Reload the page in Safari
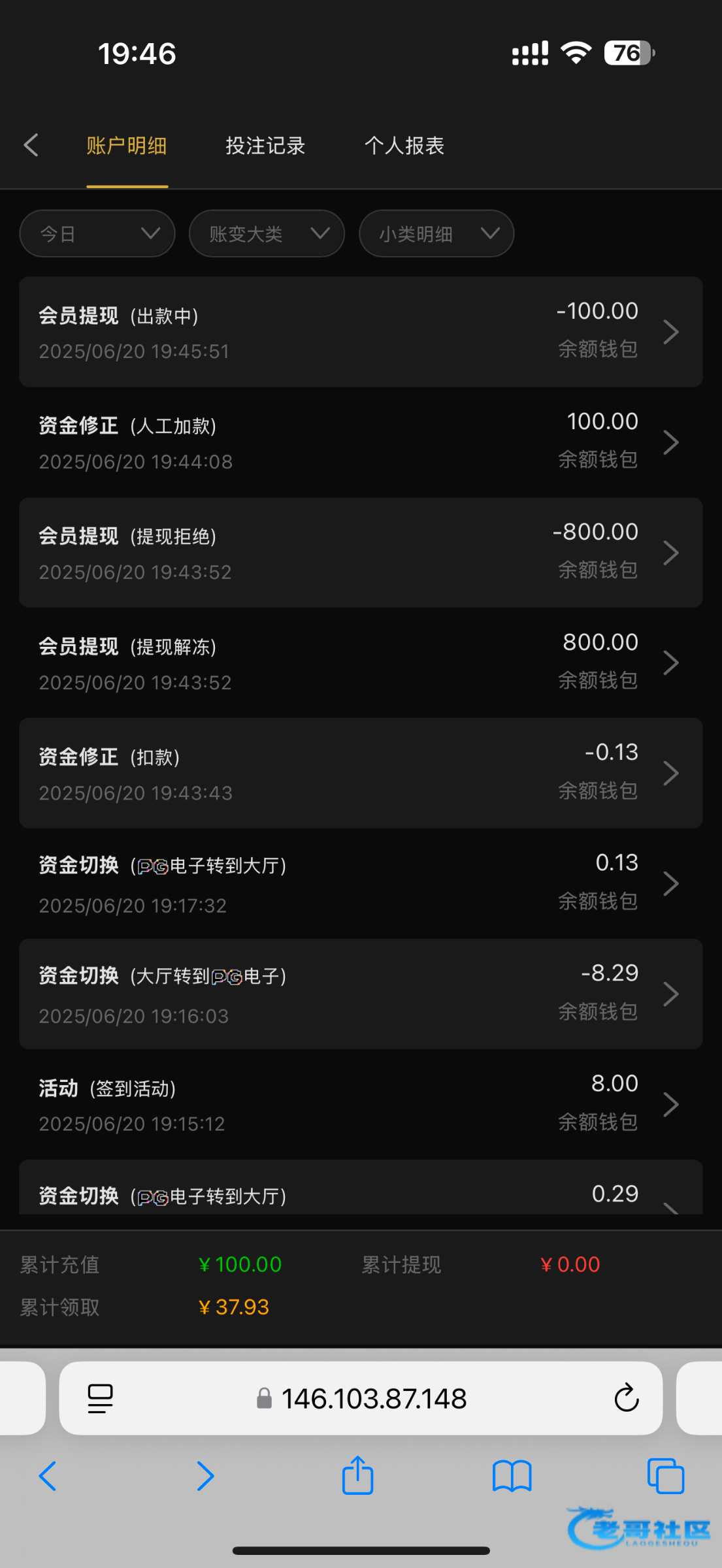The image size is (722, 1568). (x=626, y=1398)
